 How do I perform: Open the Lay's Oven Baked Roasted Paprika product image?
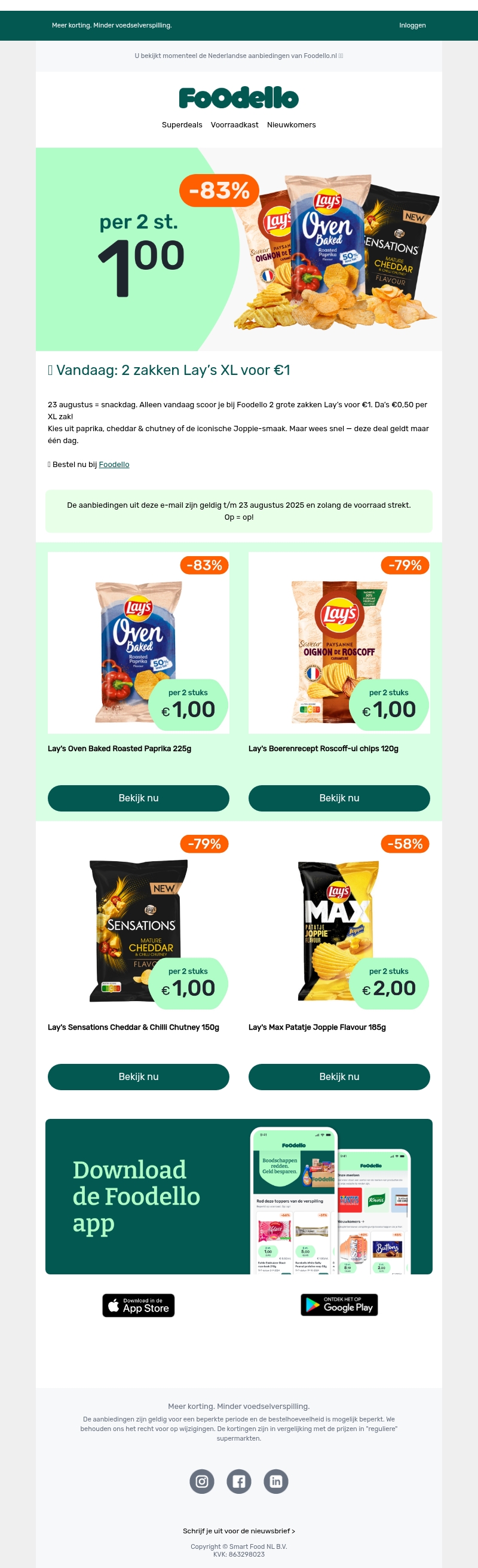[138, 643]
